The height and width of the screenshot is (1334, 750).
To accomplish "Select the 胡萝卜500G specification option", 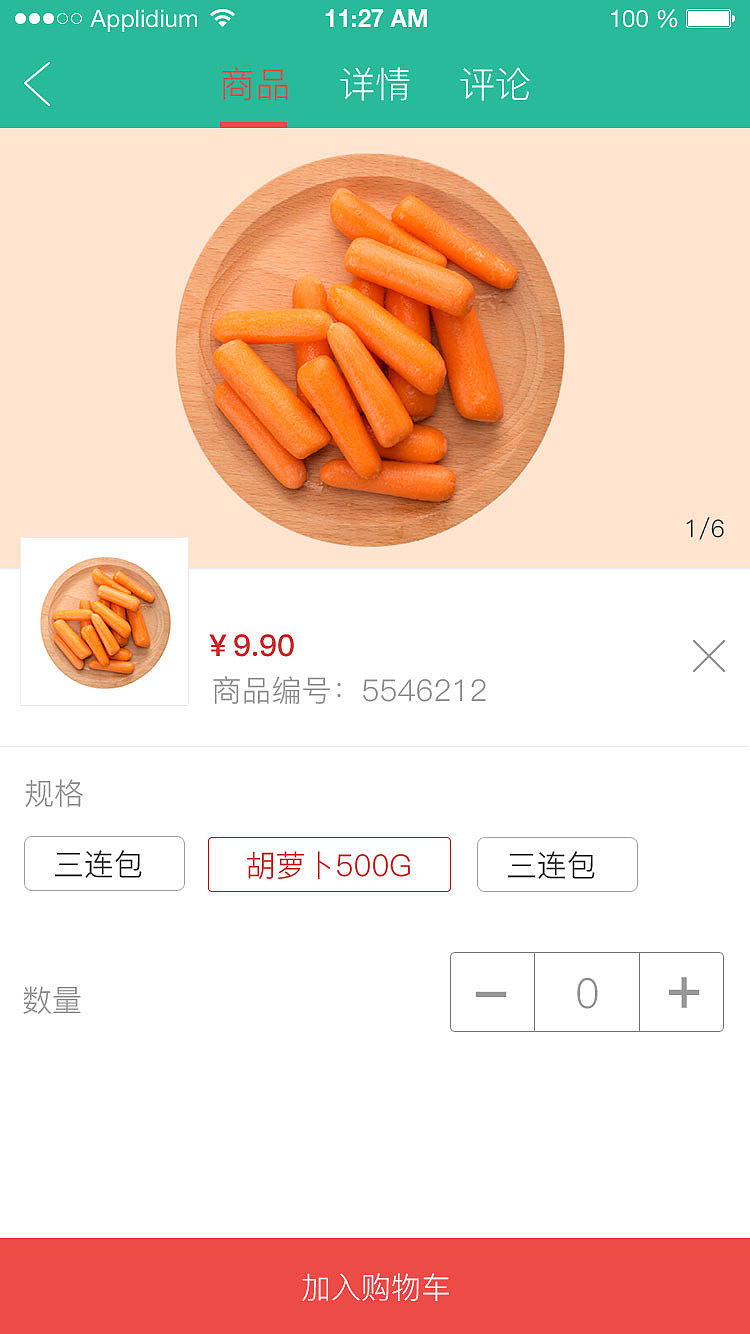I will (329, 864).
